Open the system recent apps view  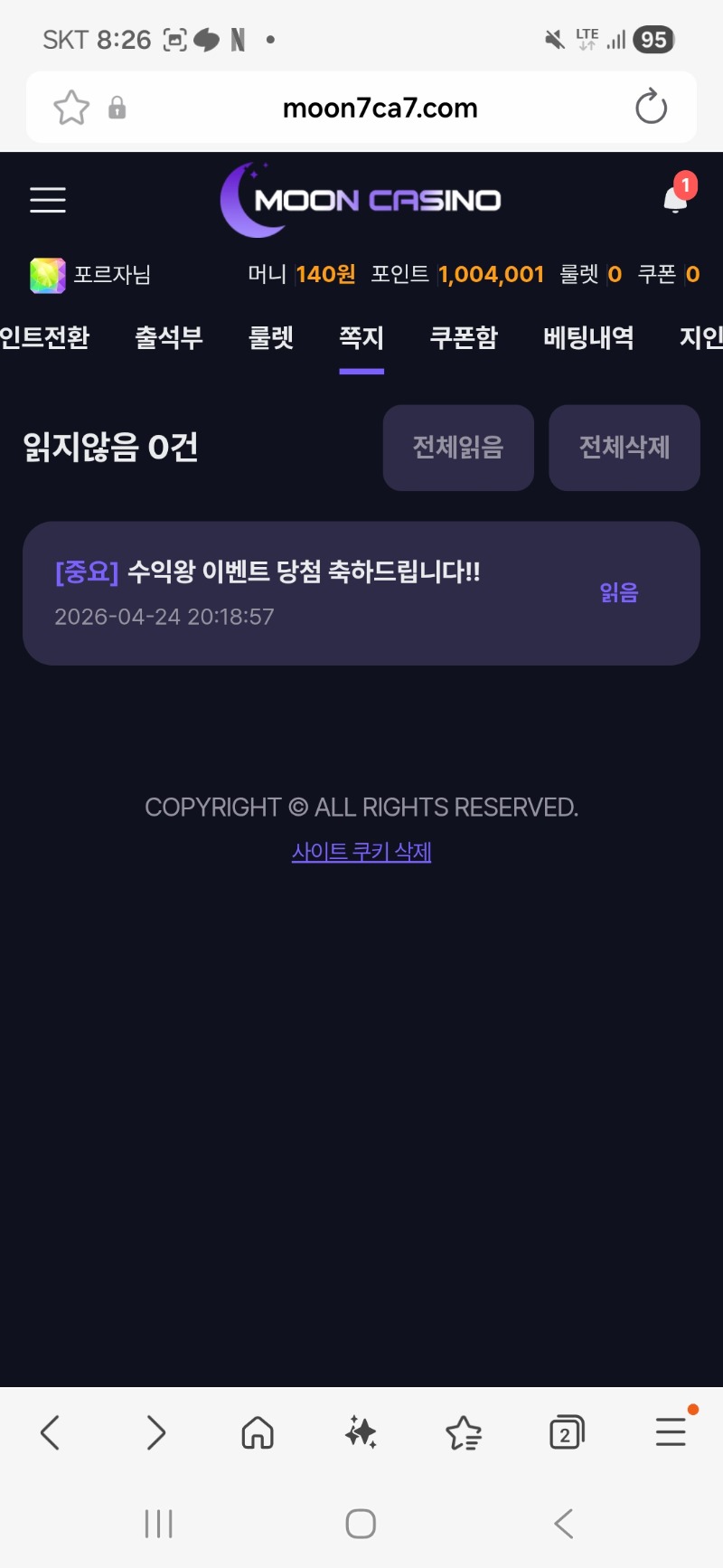pos(158,1524)
